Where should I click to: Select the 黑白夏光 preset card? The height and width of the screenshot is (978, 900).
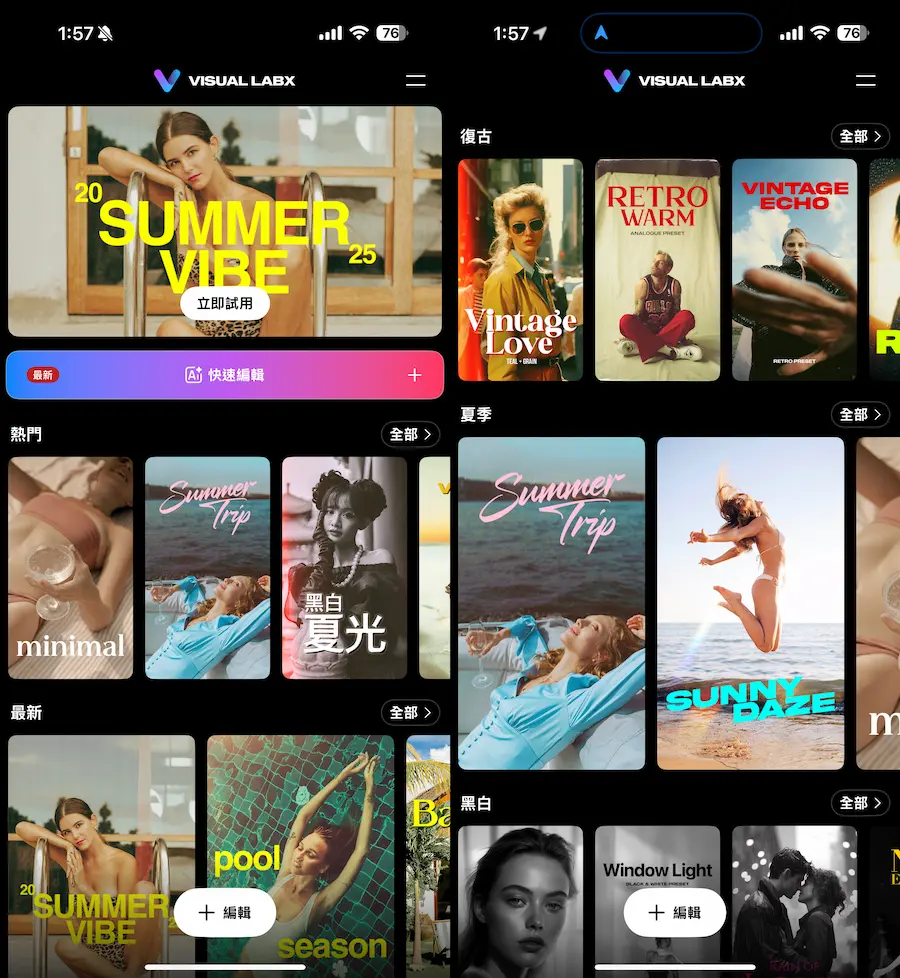[344, 567]
